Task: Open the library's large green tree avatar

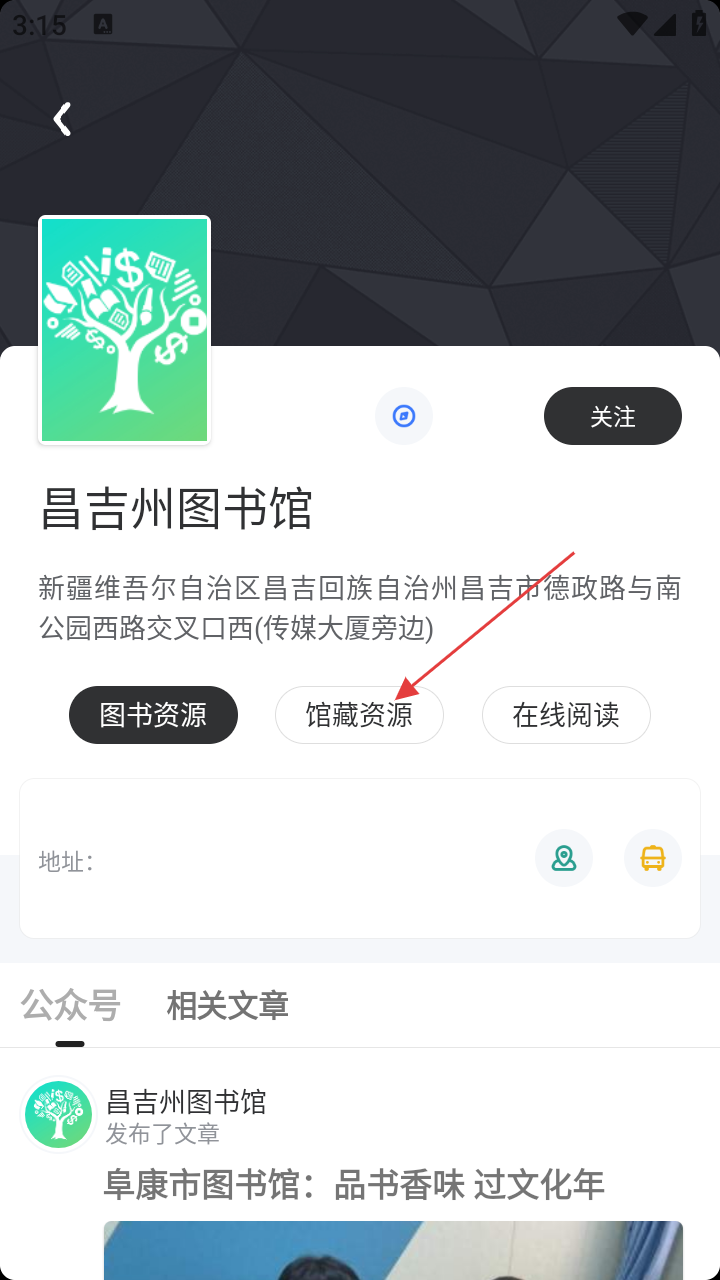Action: 124,330
